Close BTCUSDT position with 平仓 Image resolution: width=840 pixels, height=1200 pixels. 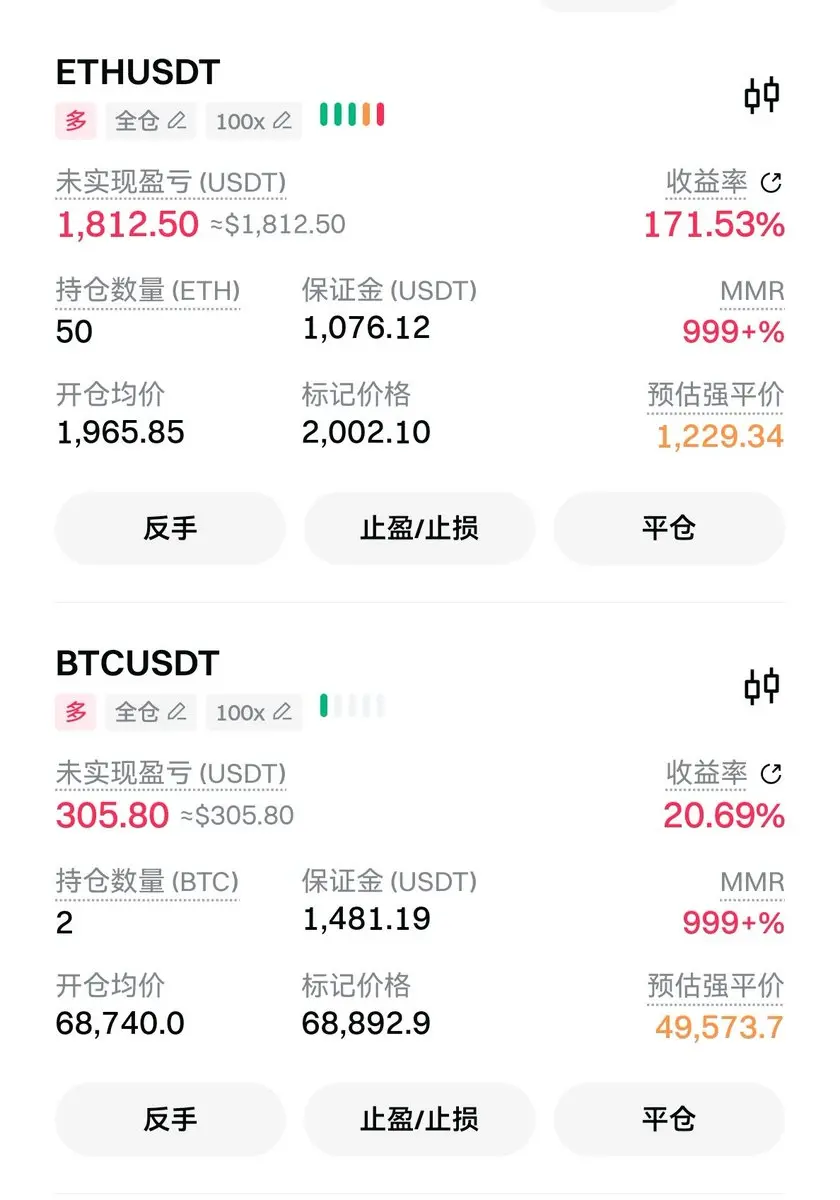[x=668, y=1119]
